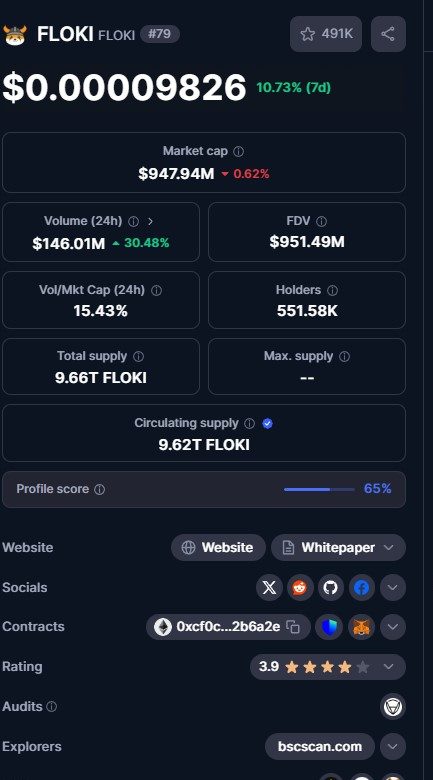Open the FLOKI Website link
Screen dimensions: 433x780
point(218,547)
